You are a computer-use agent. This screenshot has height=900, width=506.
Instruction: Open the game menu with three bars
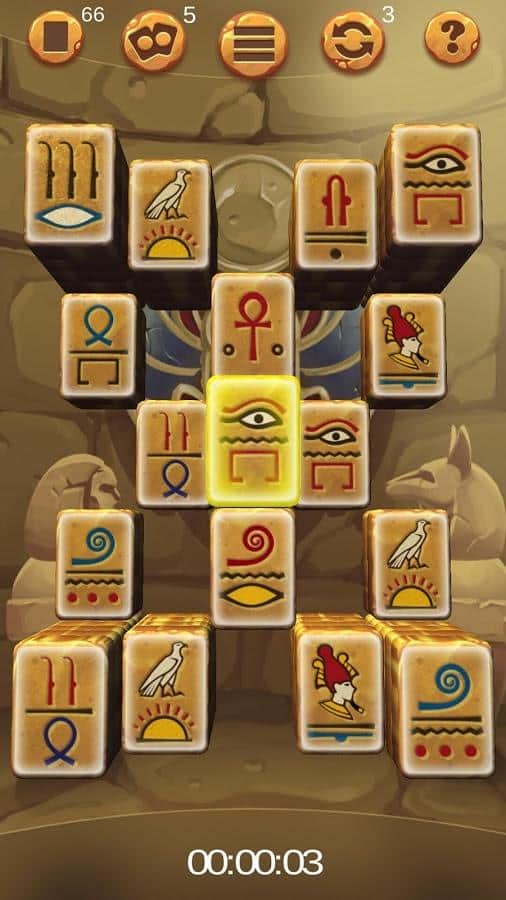tap(252, 44)
